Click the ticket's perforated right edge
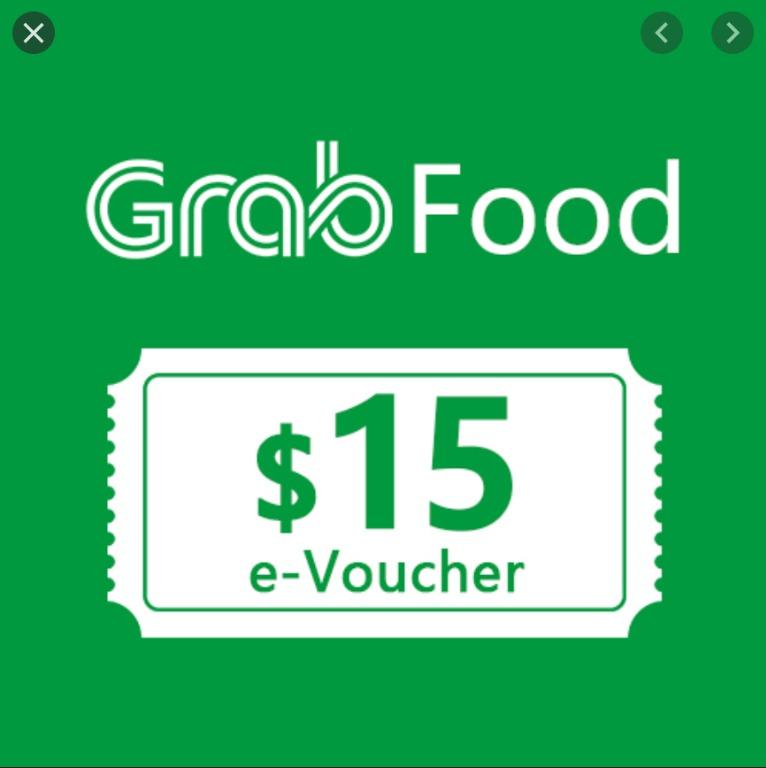This screenshot has width=766, height=768. (654, 493)
